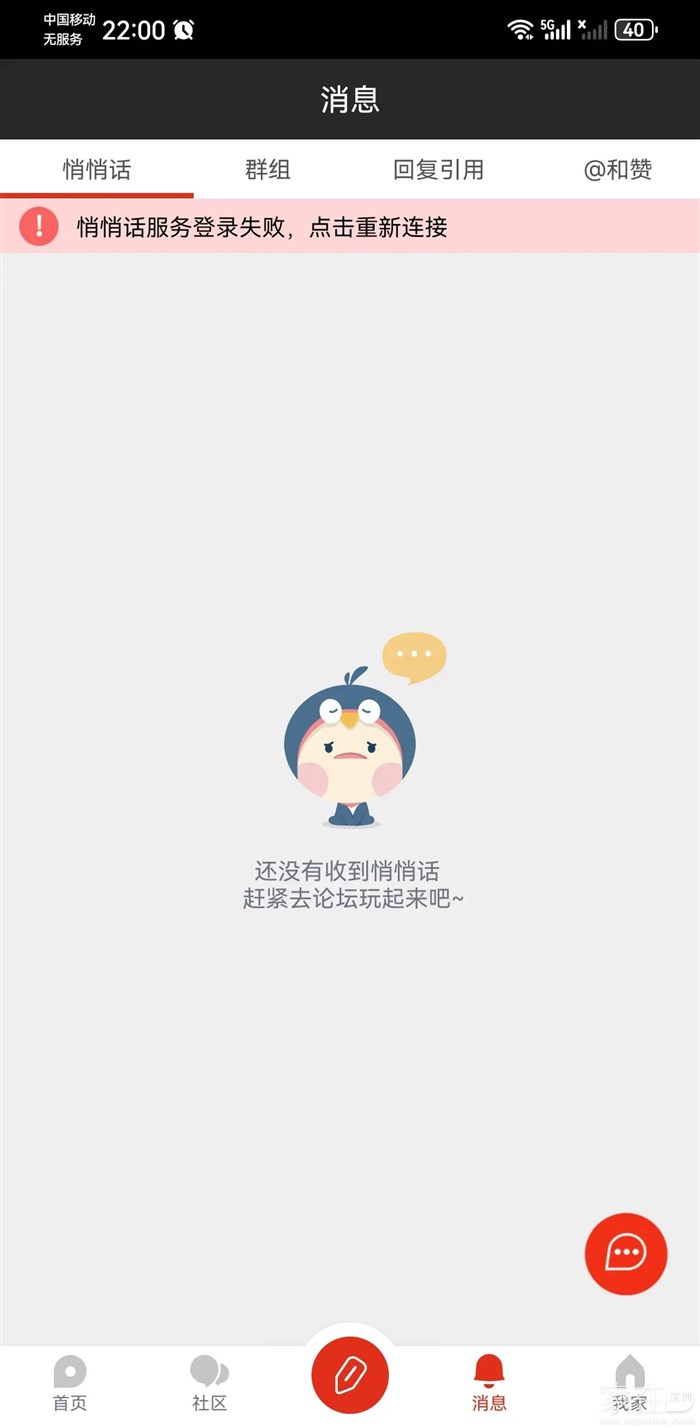Select the @和赞 tab

click(617, 169)
